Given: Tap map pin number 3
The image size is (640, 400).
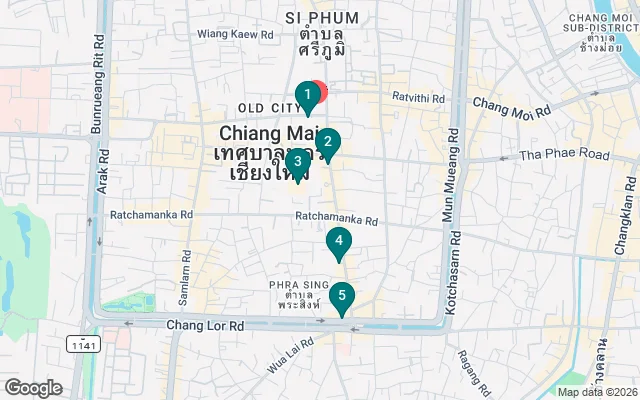Looking at the screenshot, I should 296,162.
